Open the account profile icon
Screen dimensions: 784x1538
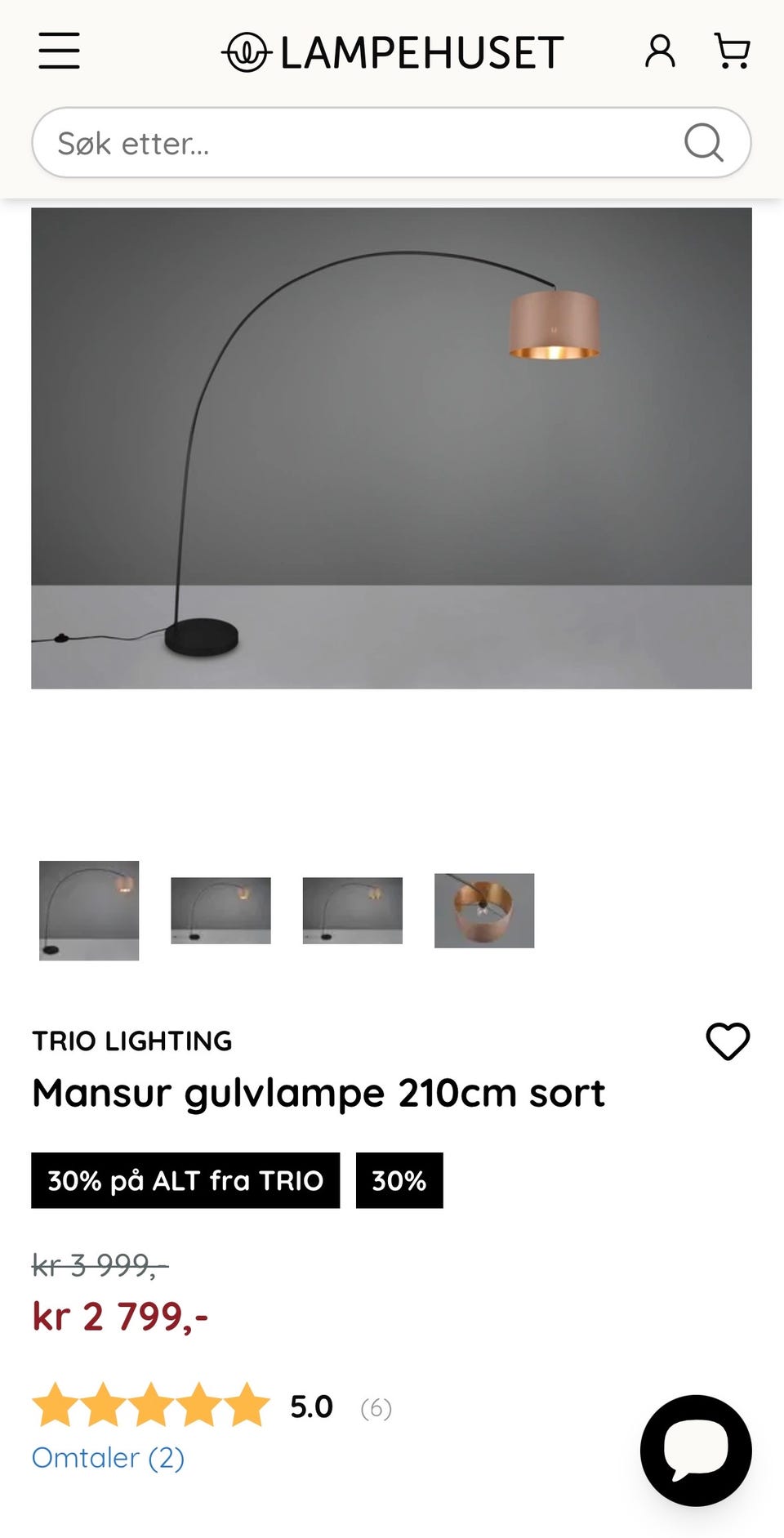pyautogui.click(x=658, y=51)
